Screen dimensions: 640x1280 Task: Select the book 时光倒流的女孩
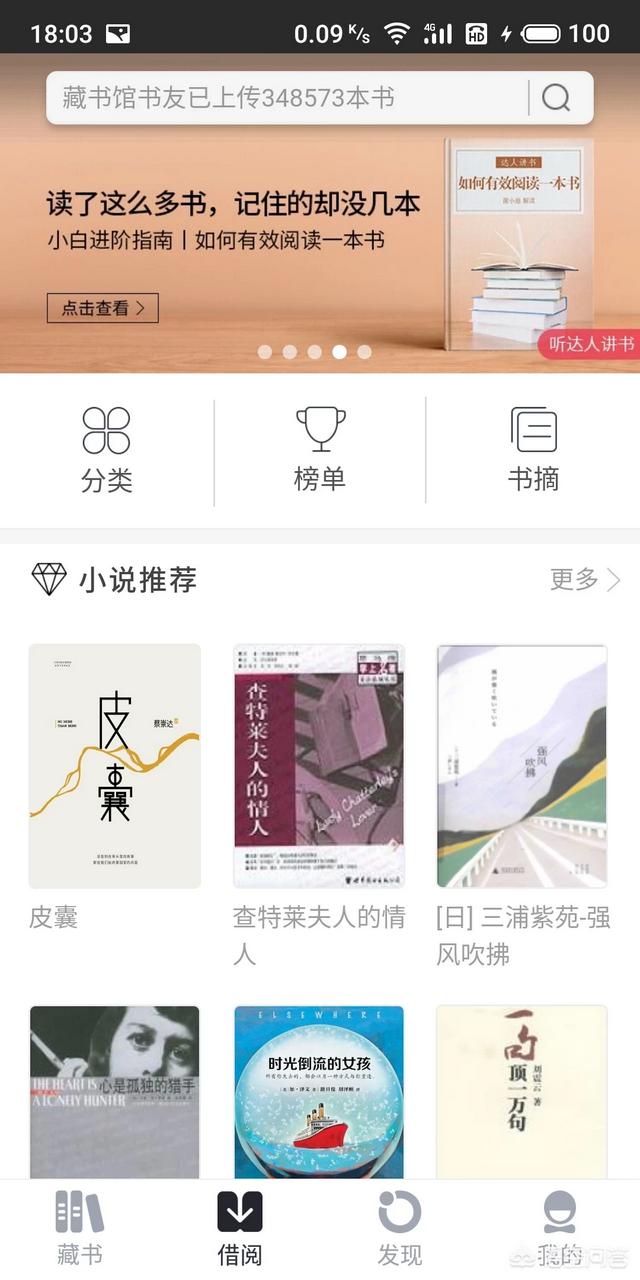pyautogui.click(x=319, y=1092)
